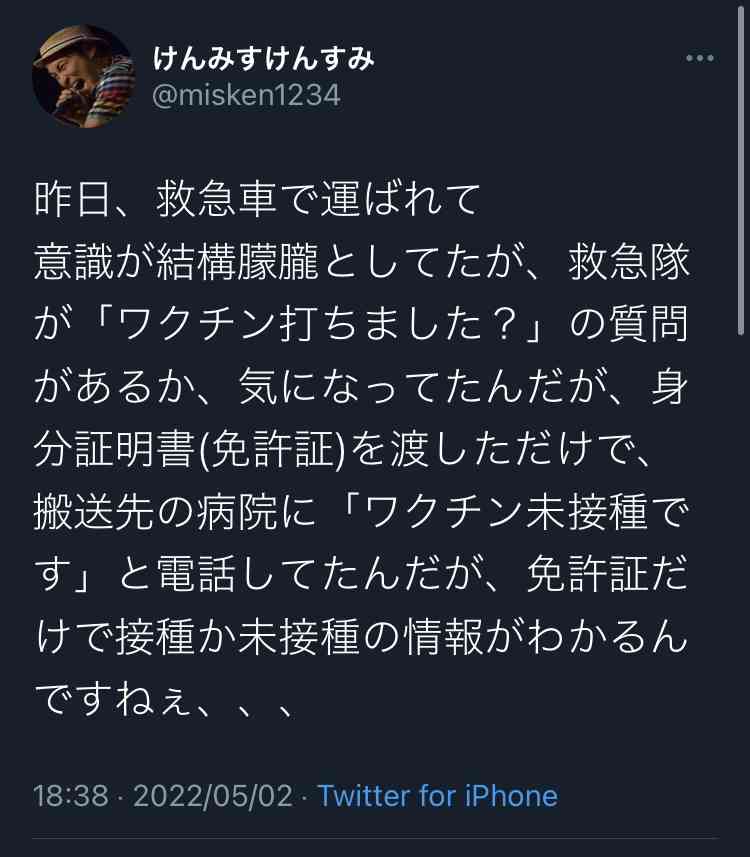Open けんみすけんすみ's profile picture

(82, 77)
